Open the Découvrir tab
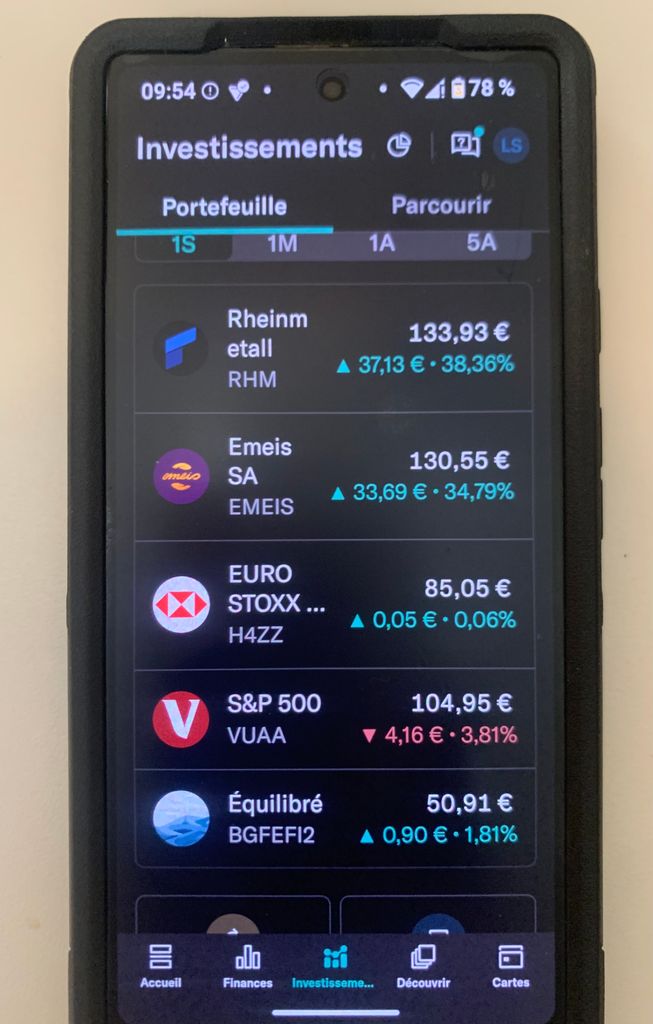 point(423,966)
